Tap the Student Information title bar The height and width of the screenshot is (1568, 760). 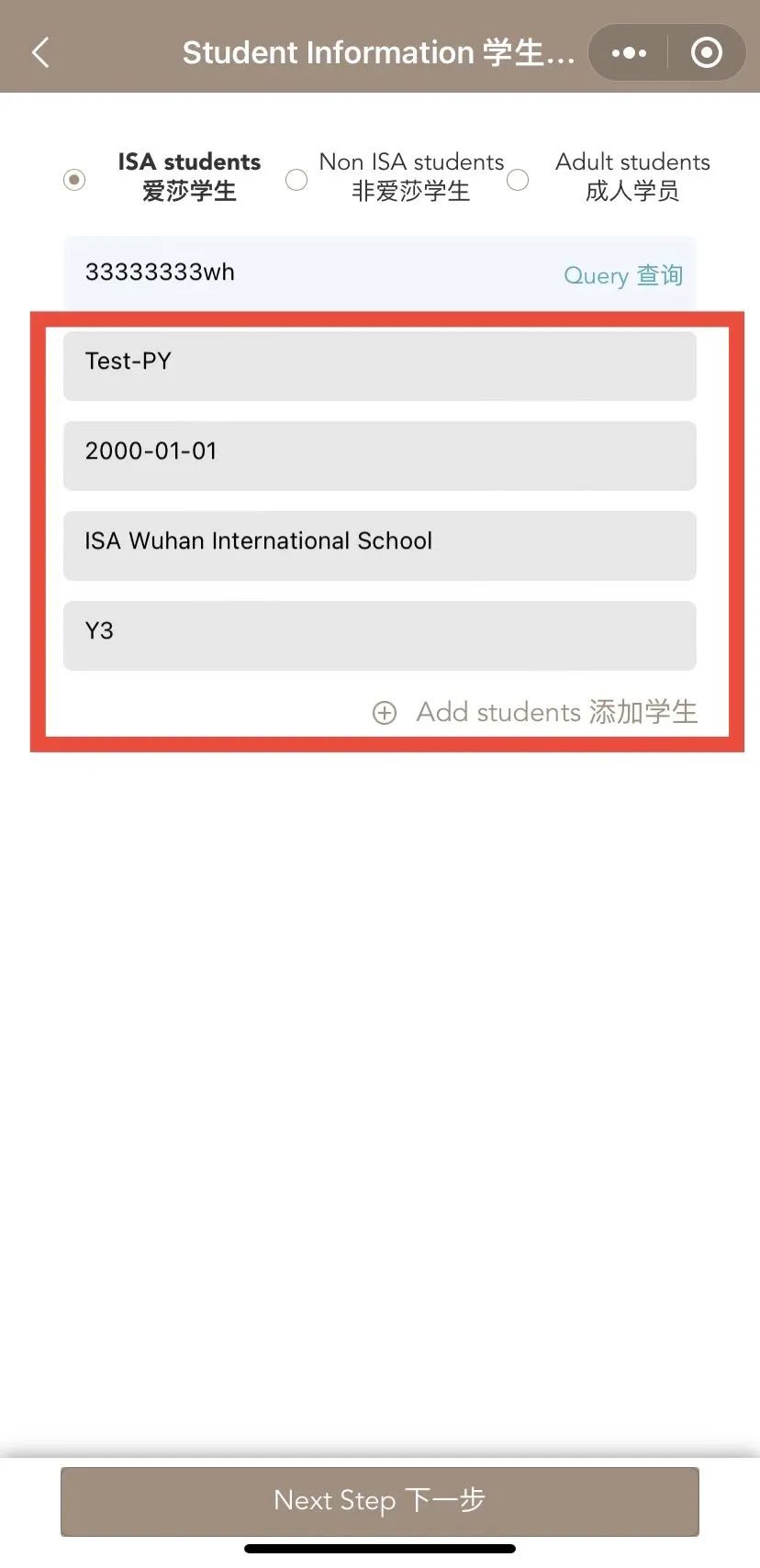[380, 52]
